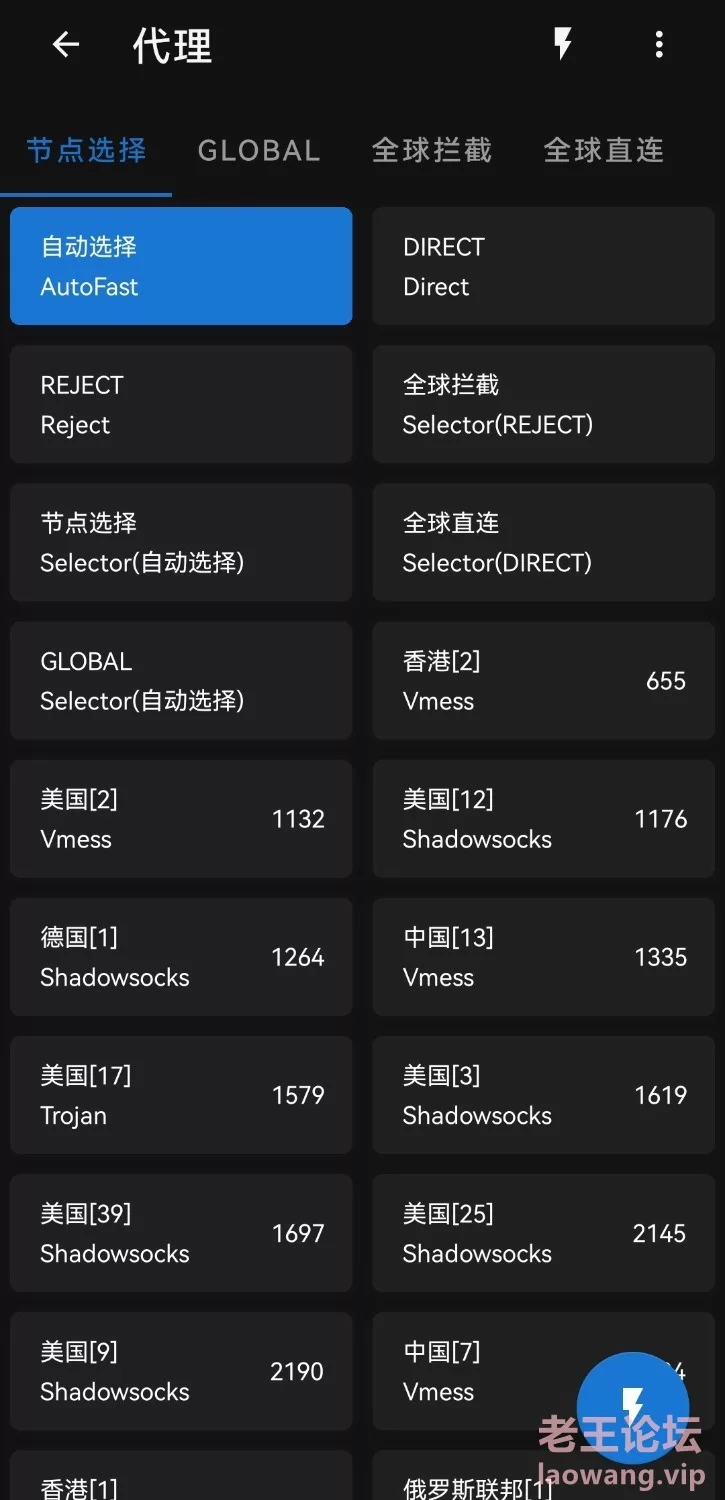Image resolution: width=725 pixels, height=1500 pixels.
Task: Select the 美国[12] Shadowsocks node
Action: click(544, 819)
